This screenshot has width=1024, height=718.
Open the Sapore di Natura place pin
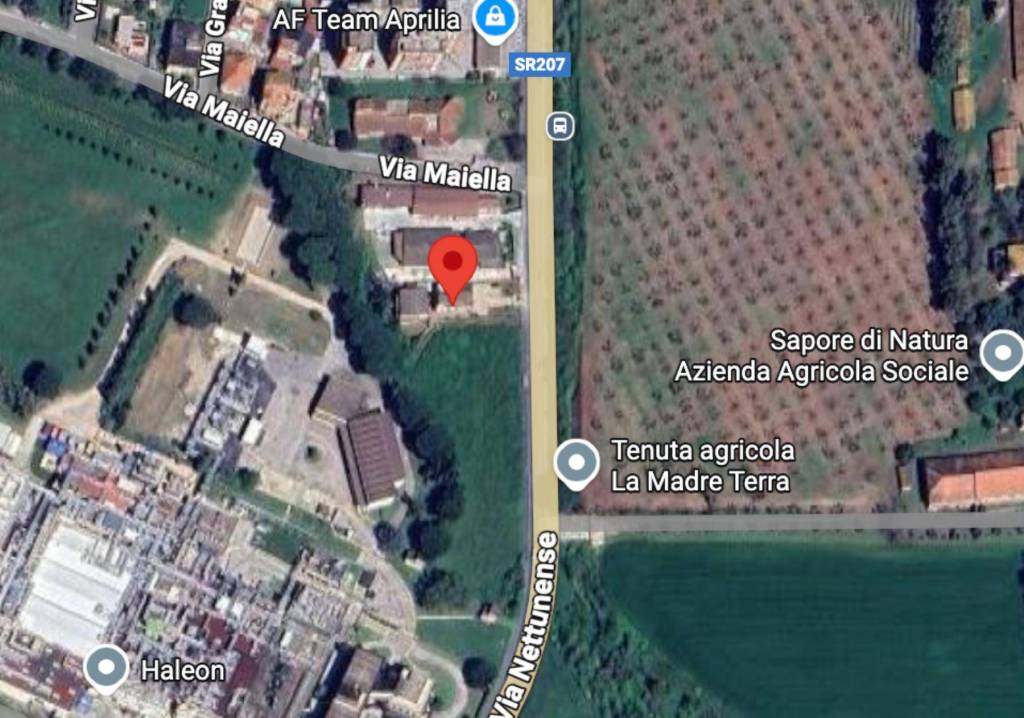click(x=1001, y=354)
